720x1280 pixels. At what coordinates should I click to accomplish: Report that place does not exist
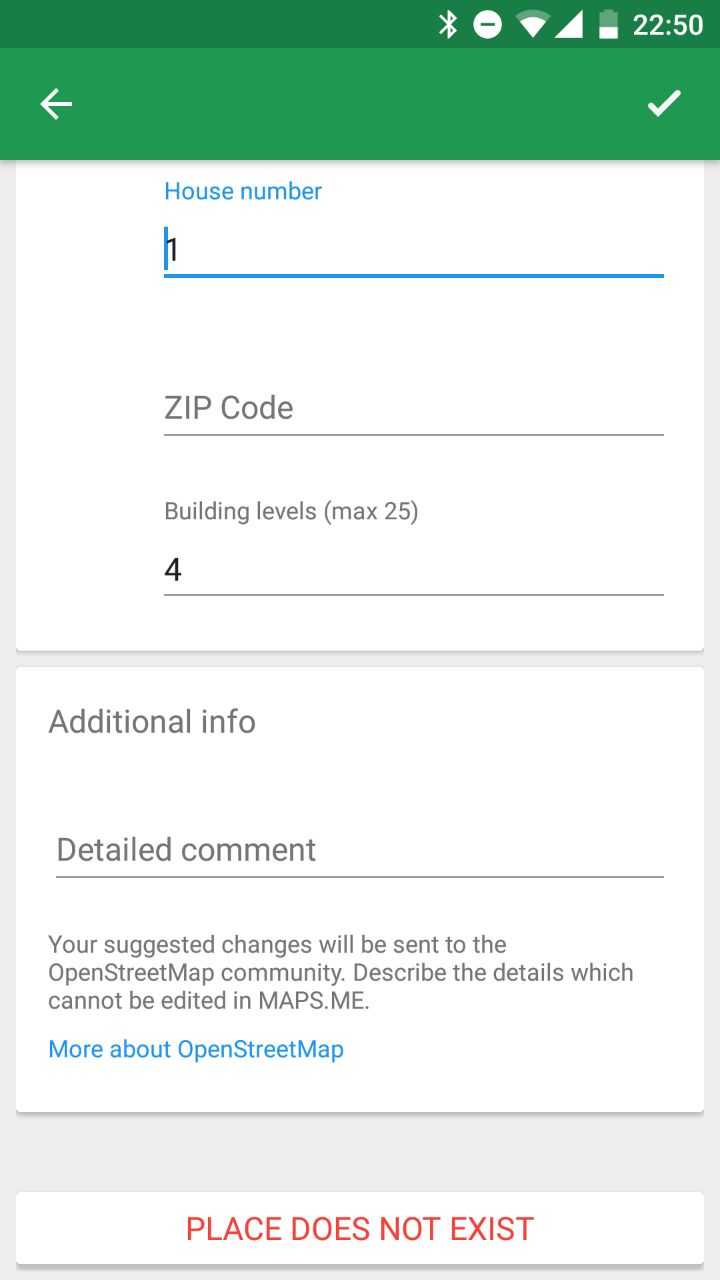[360, 1228]
